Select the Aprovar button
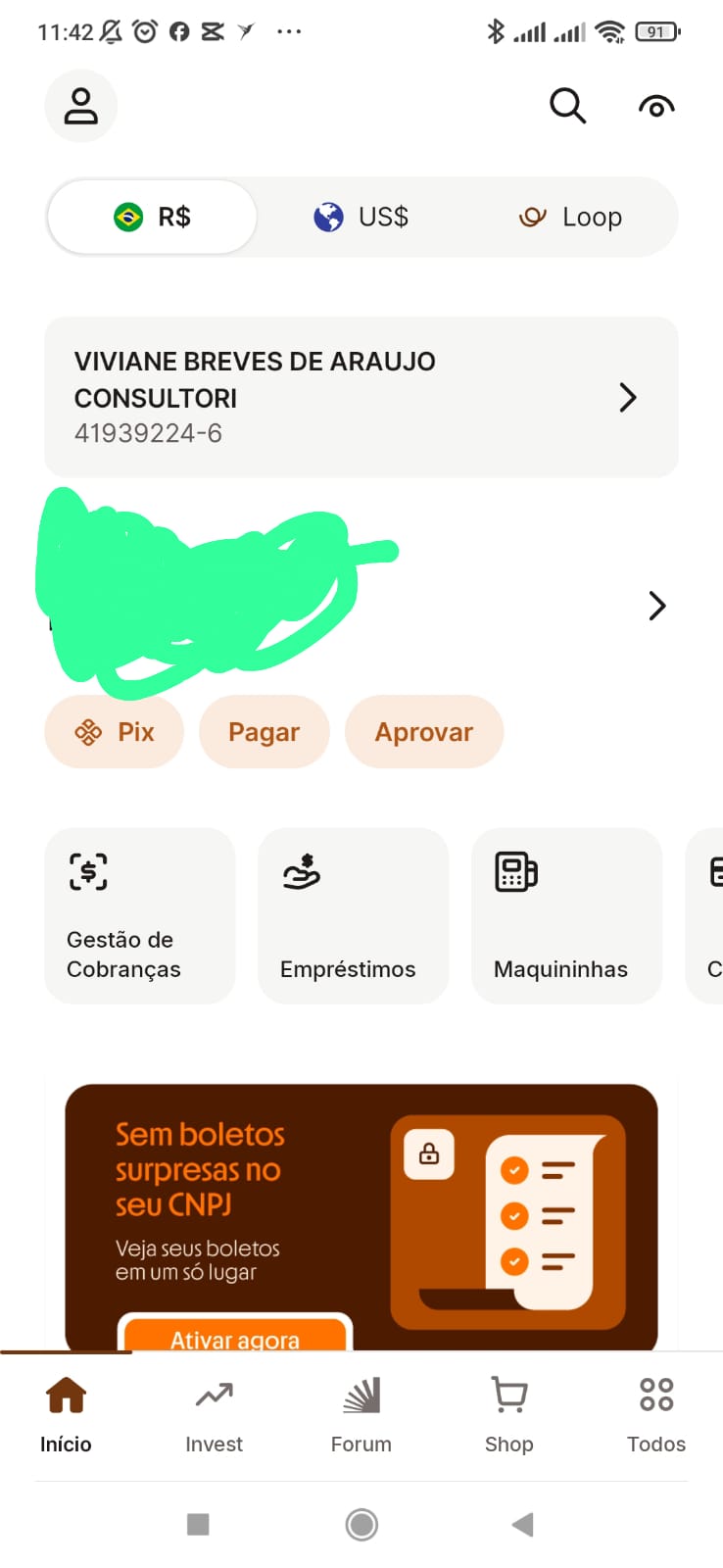 [423, 732]
